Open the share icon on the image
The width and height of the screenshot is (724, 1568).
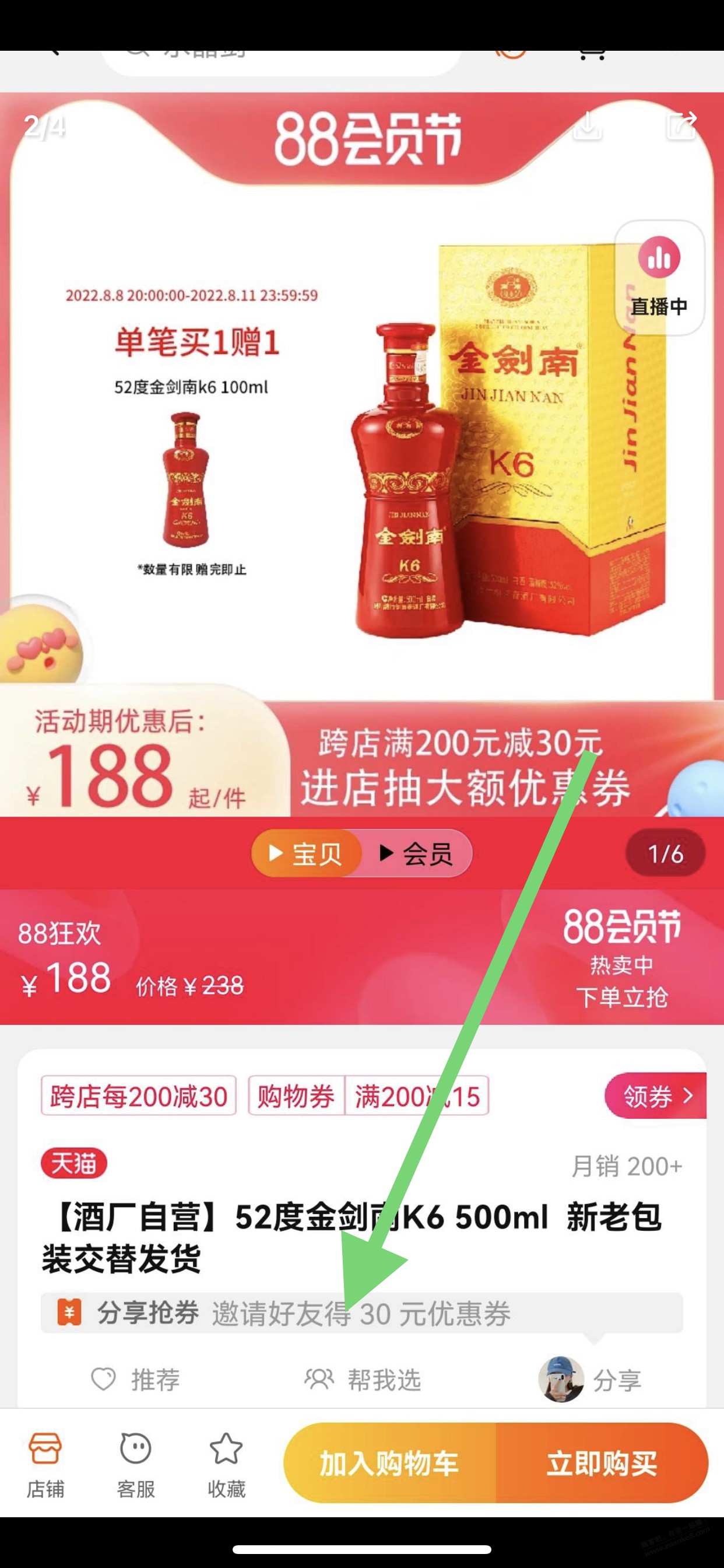point(680,126)
